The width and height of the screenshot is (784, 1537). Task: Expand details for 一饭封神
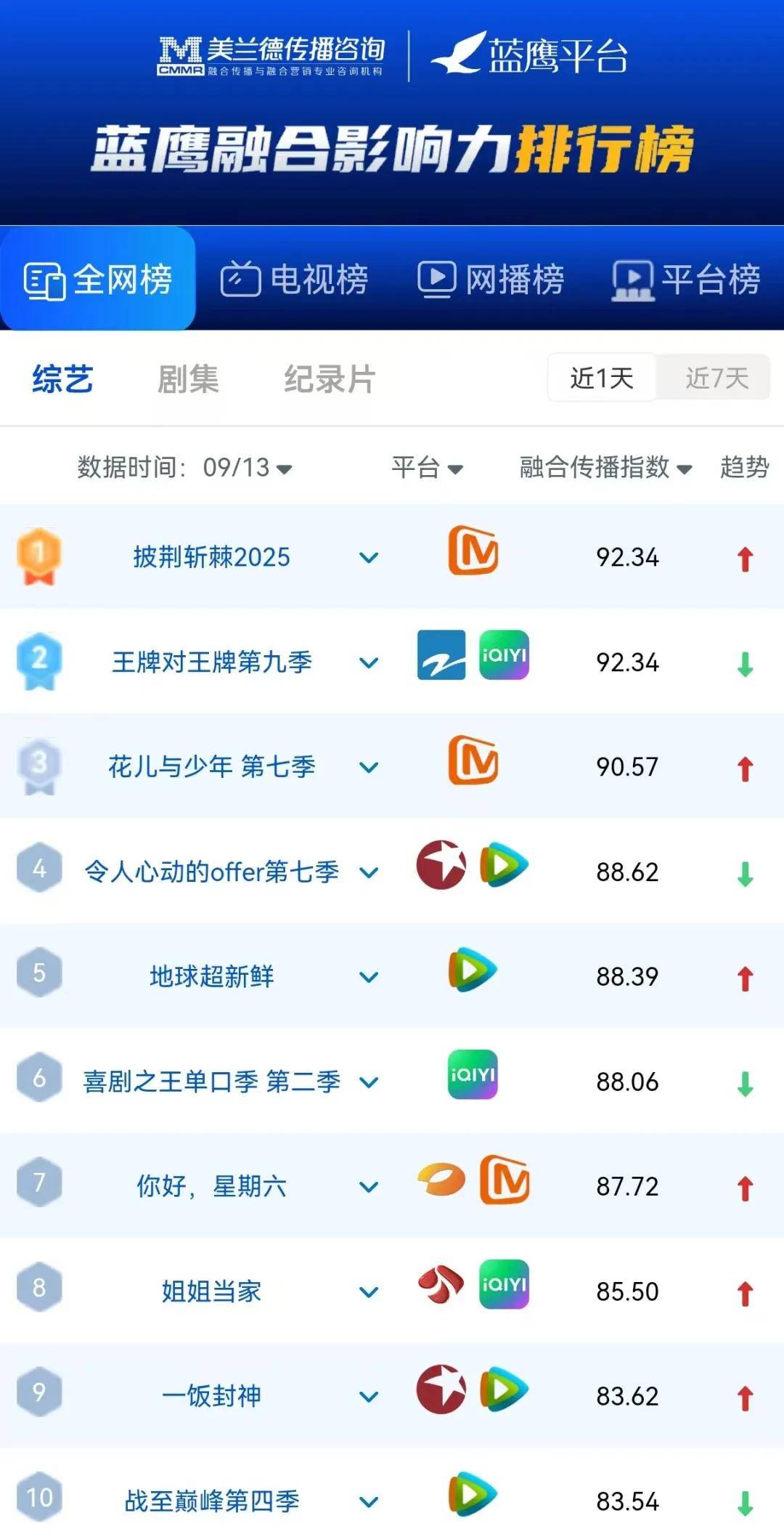(369, 1396)
